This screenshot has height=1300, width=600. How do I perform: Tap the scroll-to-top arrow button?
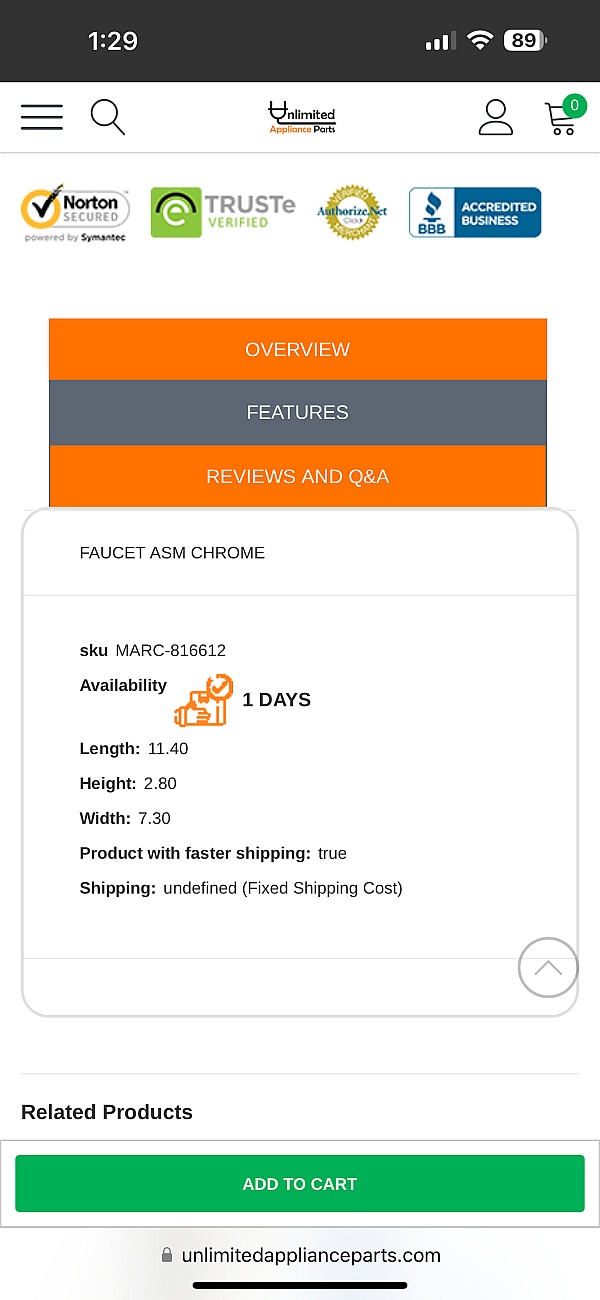pyautogui.click(x=548, y=967)
